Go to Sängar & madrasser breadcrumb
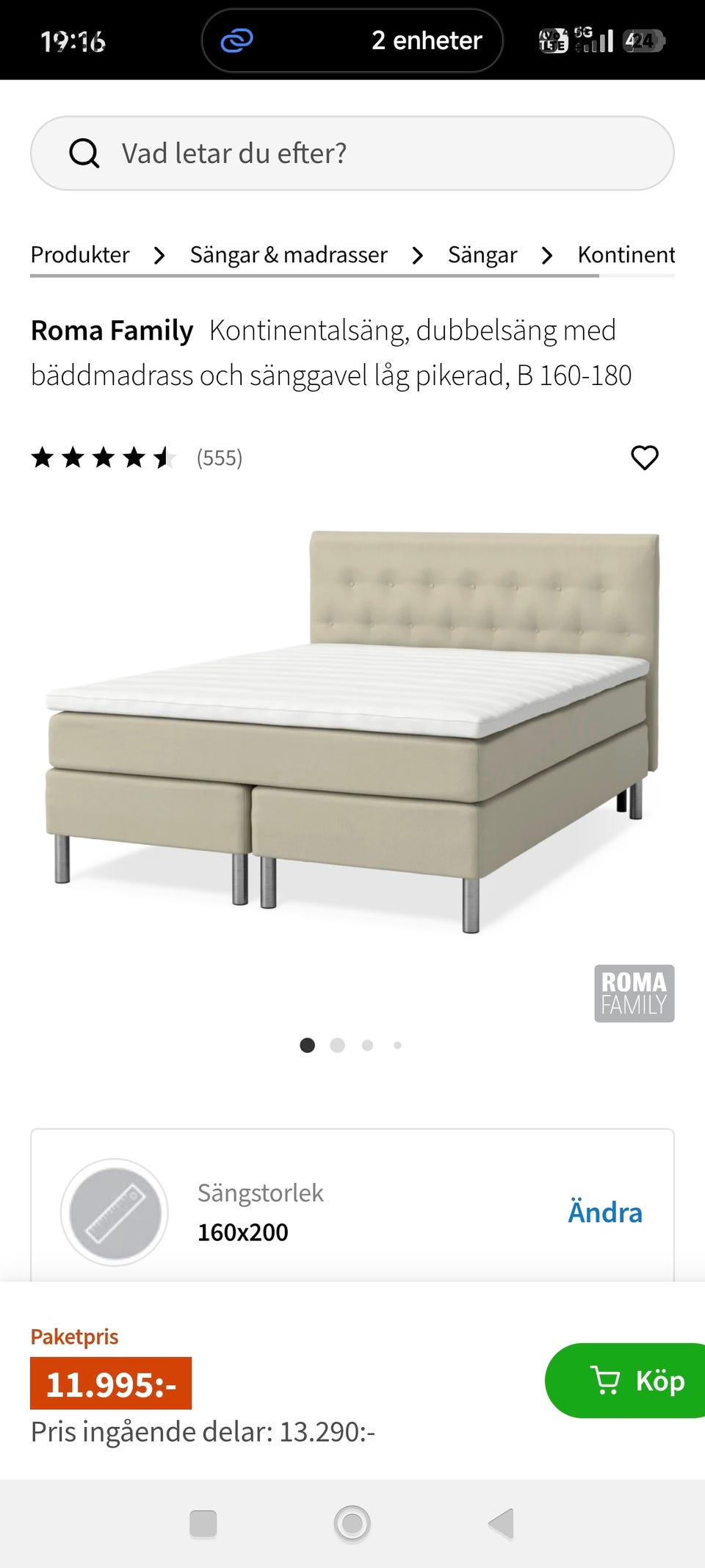Screen dimensions: 705x1568 289,255
